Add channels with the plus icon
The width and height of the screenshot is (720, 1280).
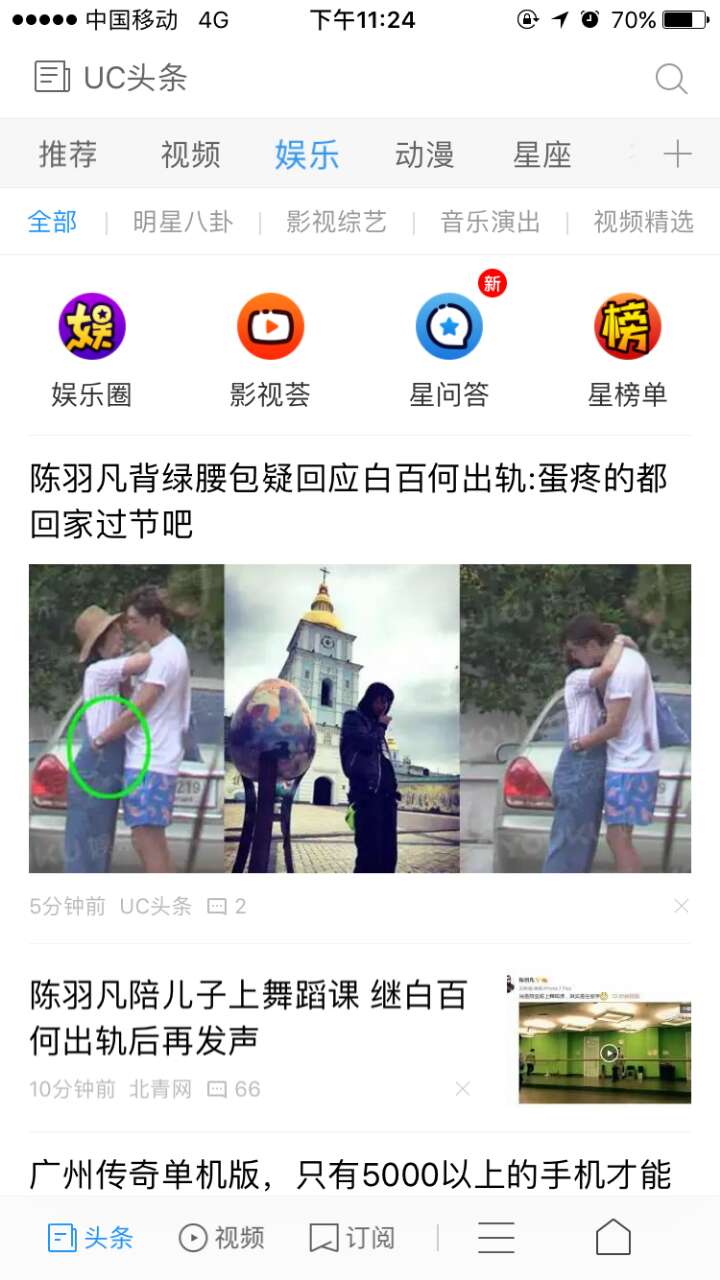click(677, 154)
